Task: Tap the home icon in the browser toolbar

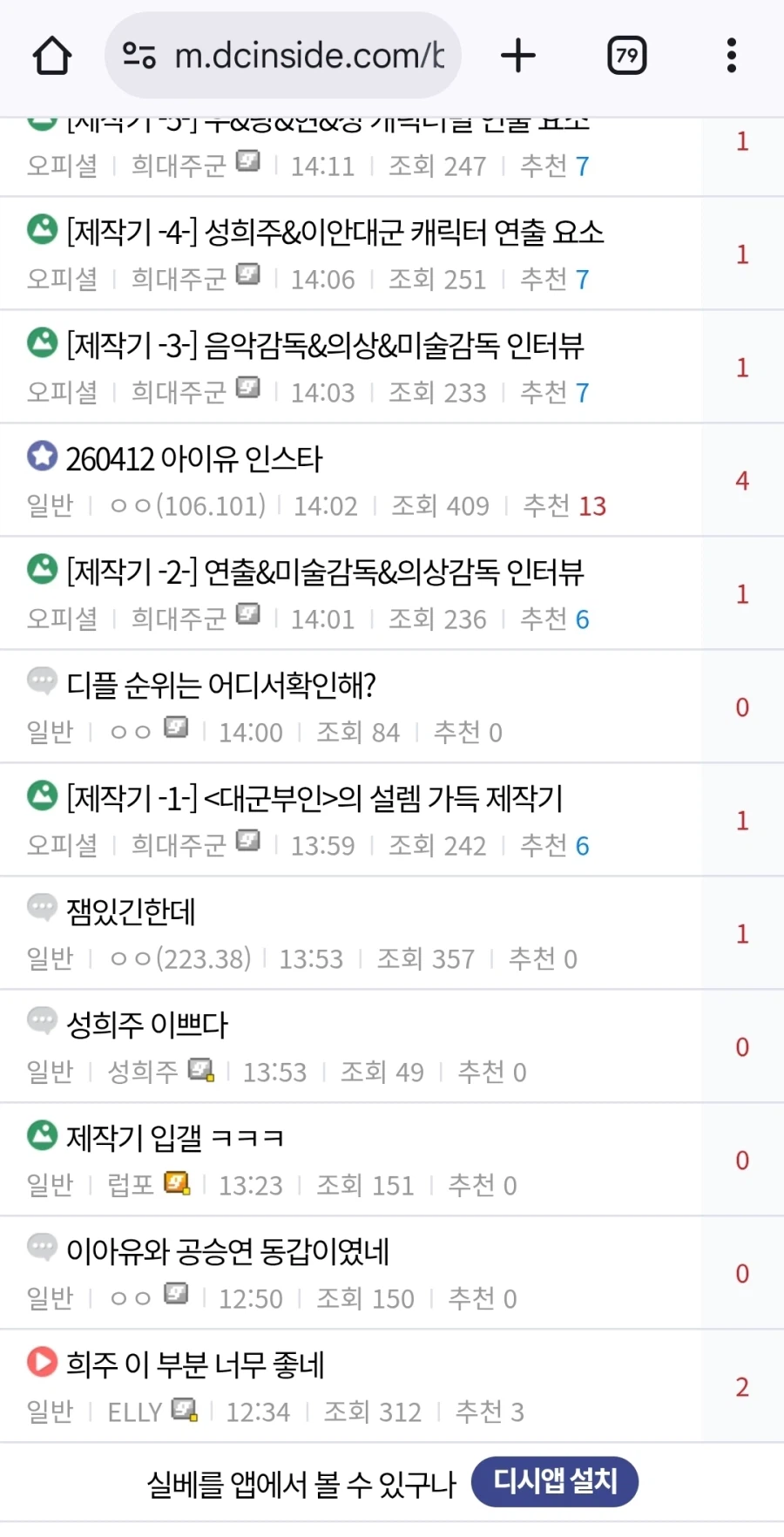Action: pos(51,55)
